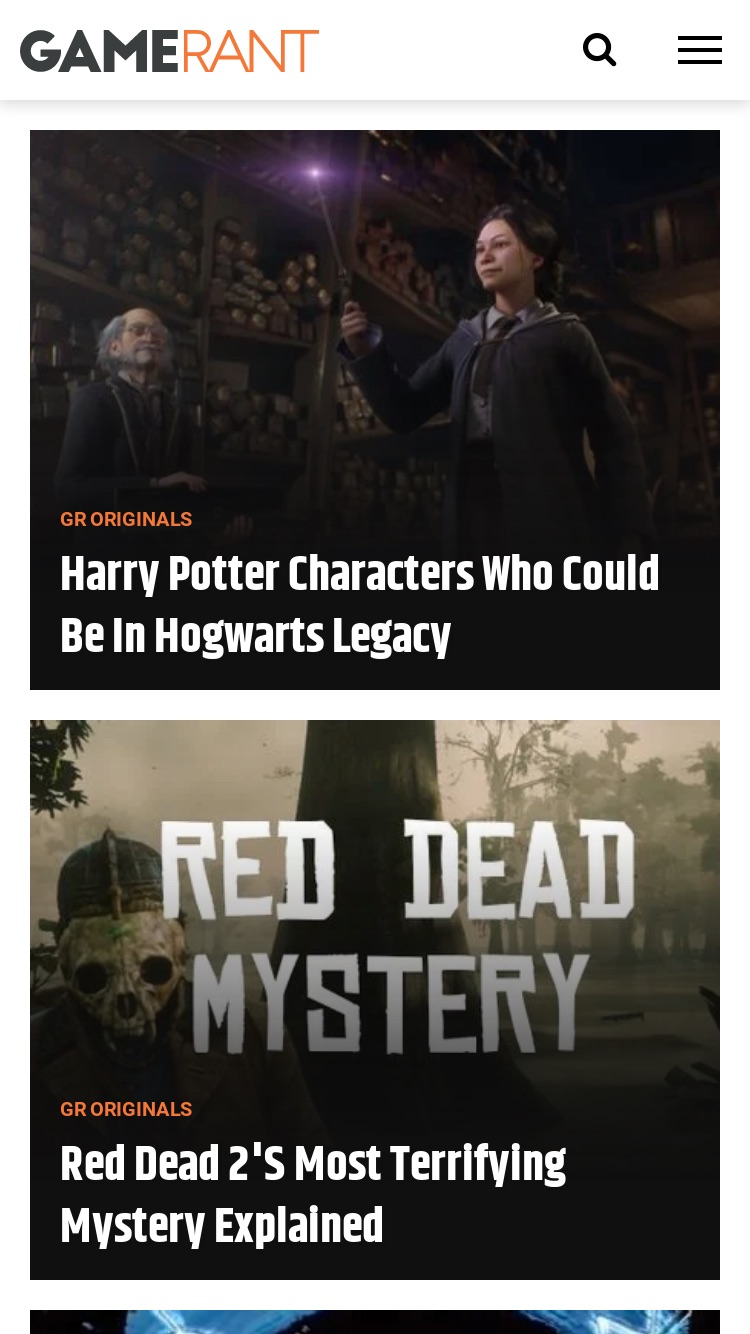The width and height of the screenshot is (750, 1334).
Task: Open Red Dead 2's Terrifying Mystery article
Action: [313, 1195]
